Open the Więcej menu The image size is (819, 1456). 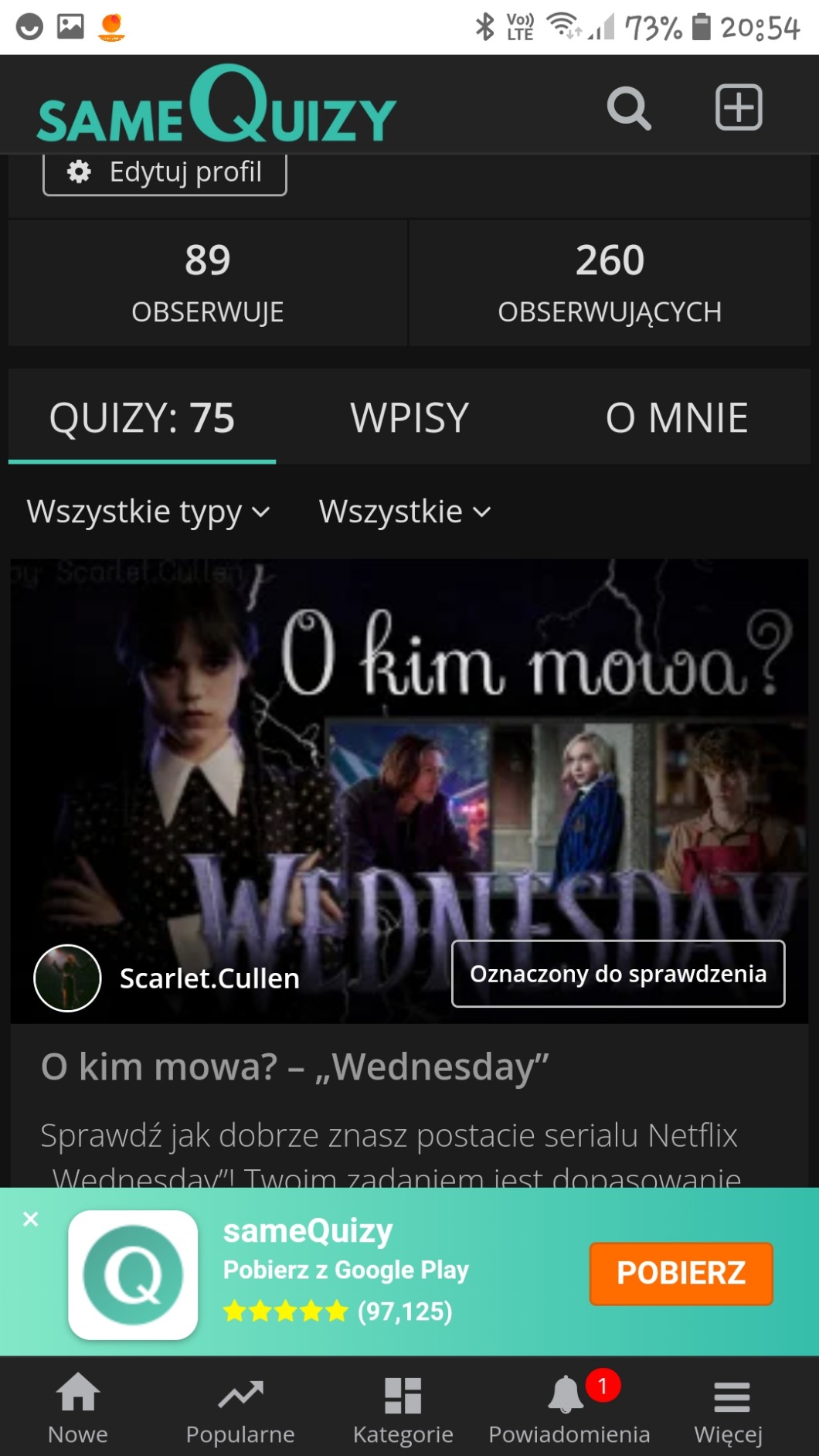point(729,1408)
